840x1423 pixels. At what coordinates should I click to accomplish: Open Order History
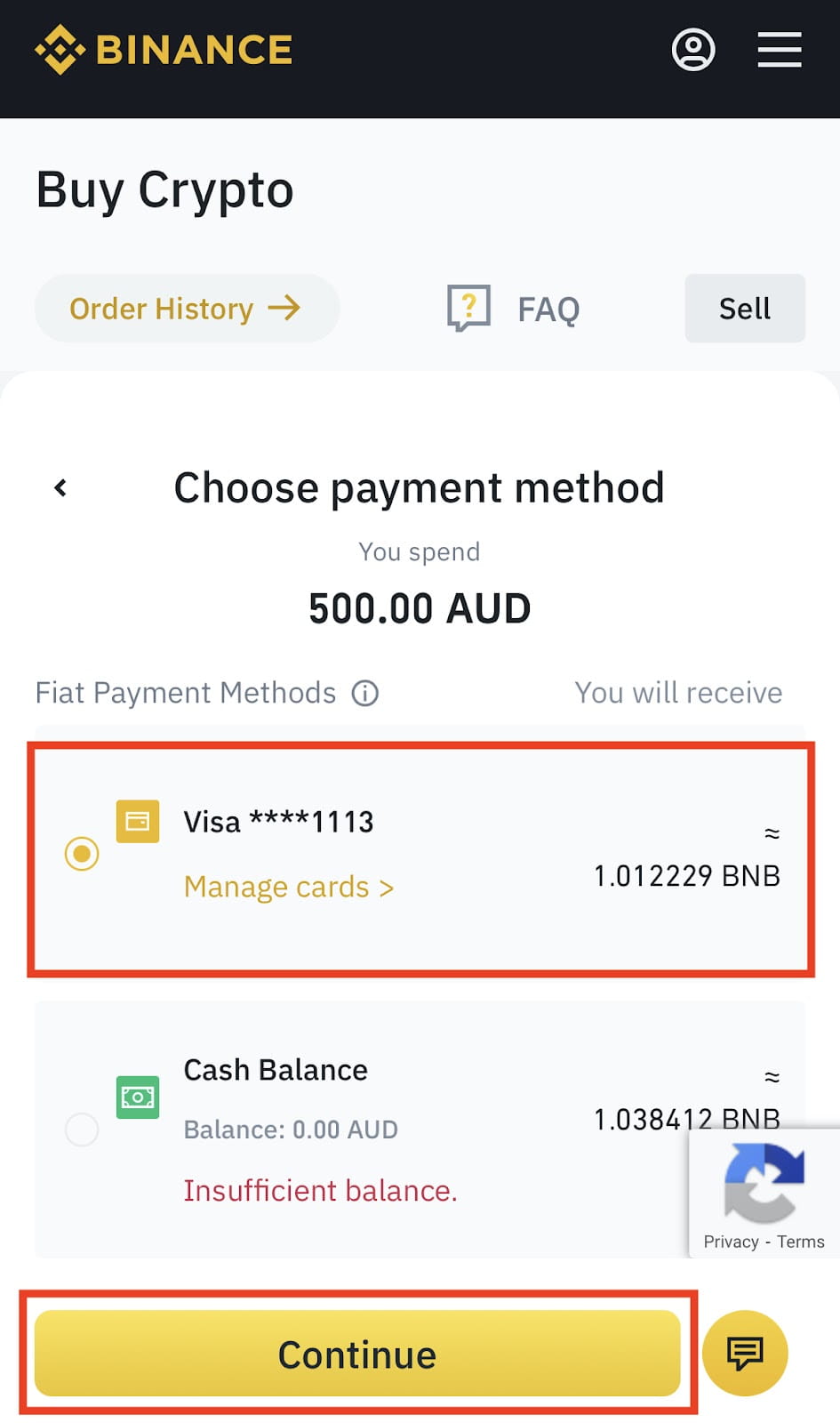tap(187, 309)
